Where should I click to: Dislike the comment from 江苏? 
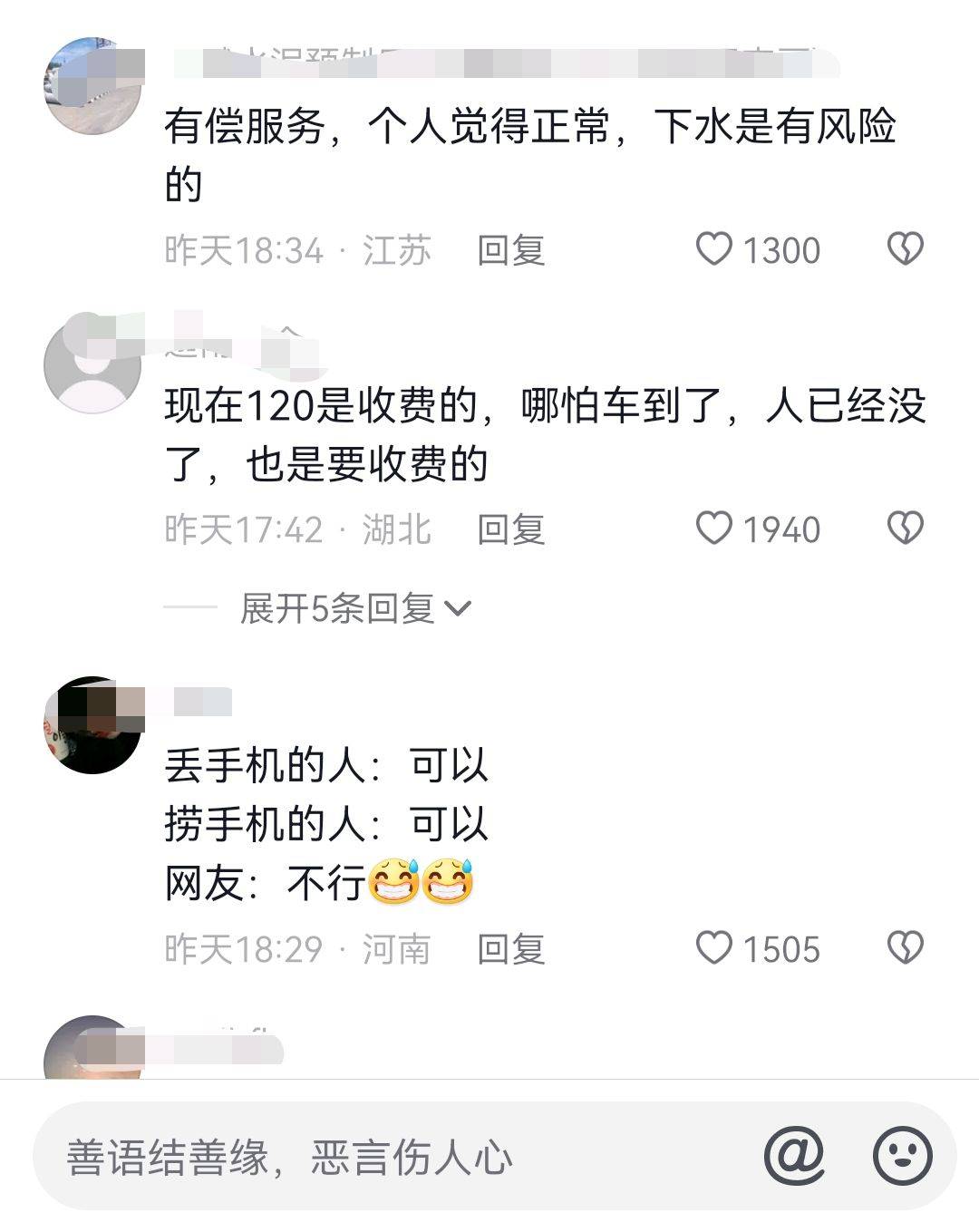click(904, 248)
